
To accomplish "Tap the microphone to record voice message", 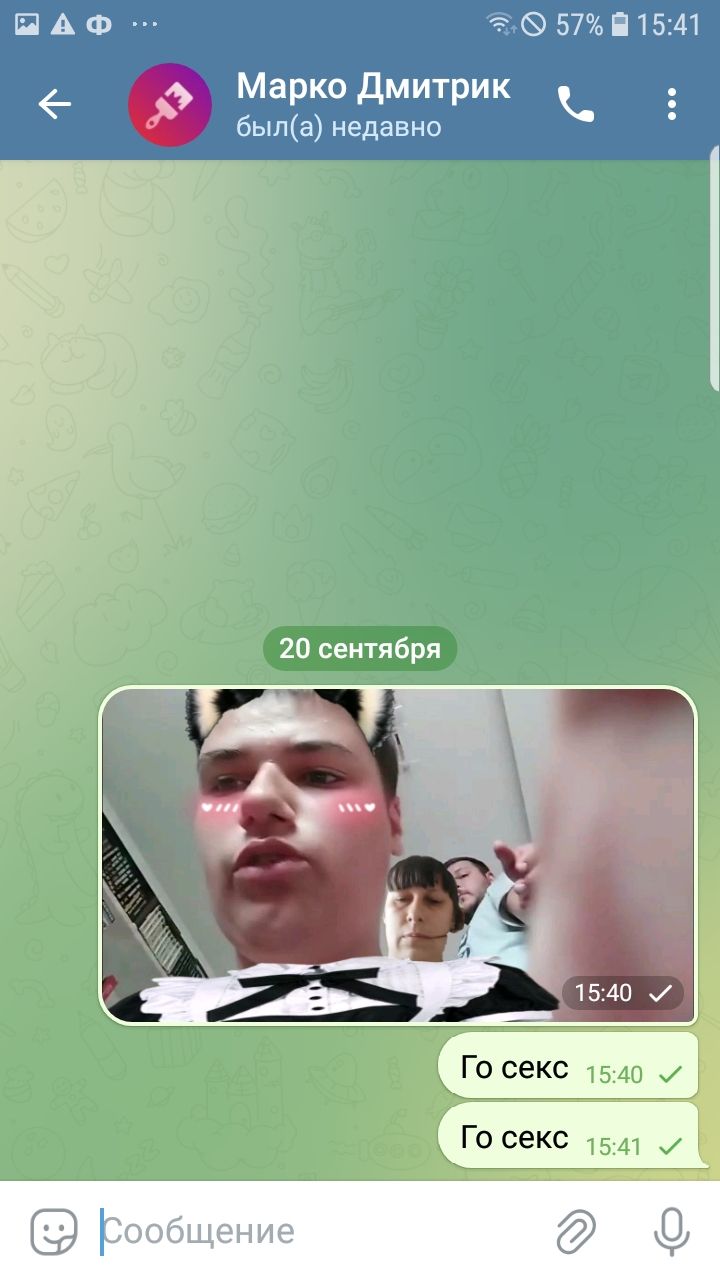I will (671, 1231).
